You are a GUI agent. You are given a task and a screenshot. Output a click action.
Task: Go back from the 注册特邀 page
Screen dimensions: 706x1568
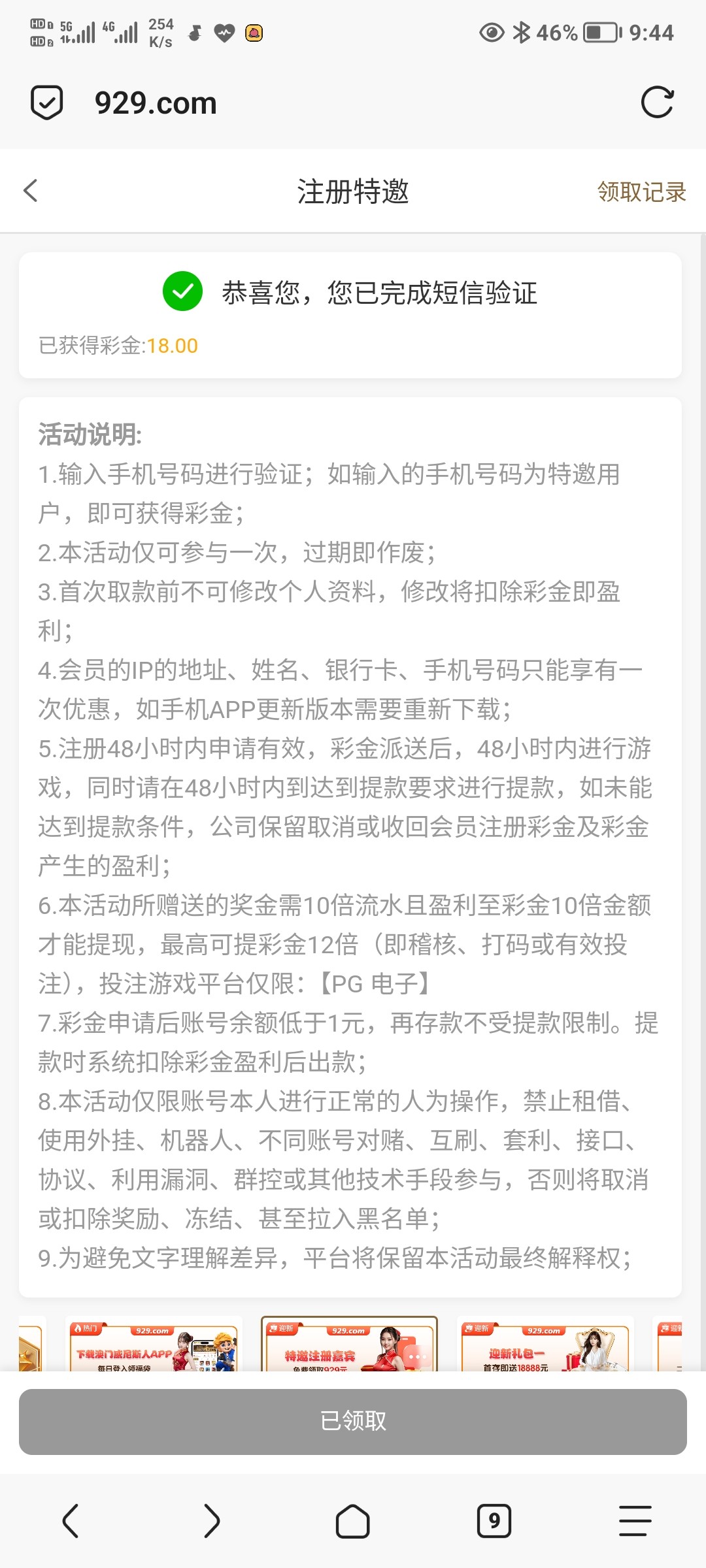tap(31, 191)
